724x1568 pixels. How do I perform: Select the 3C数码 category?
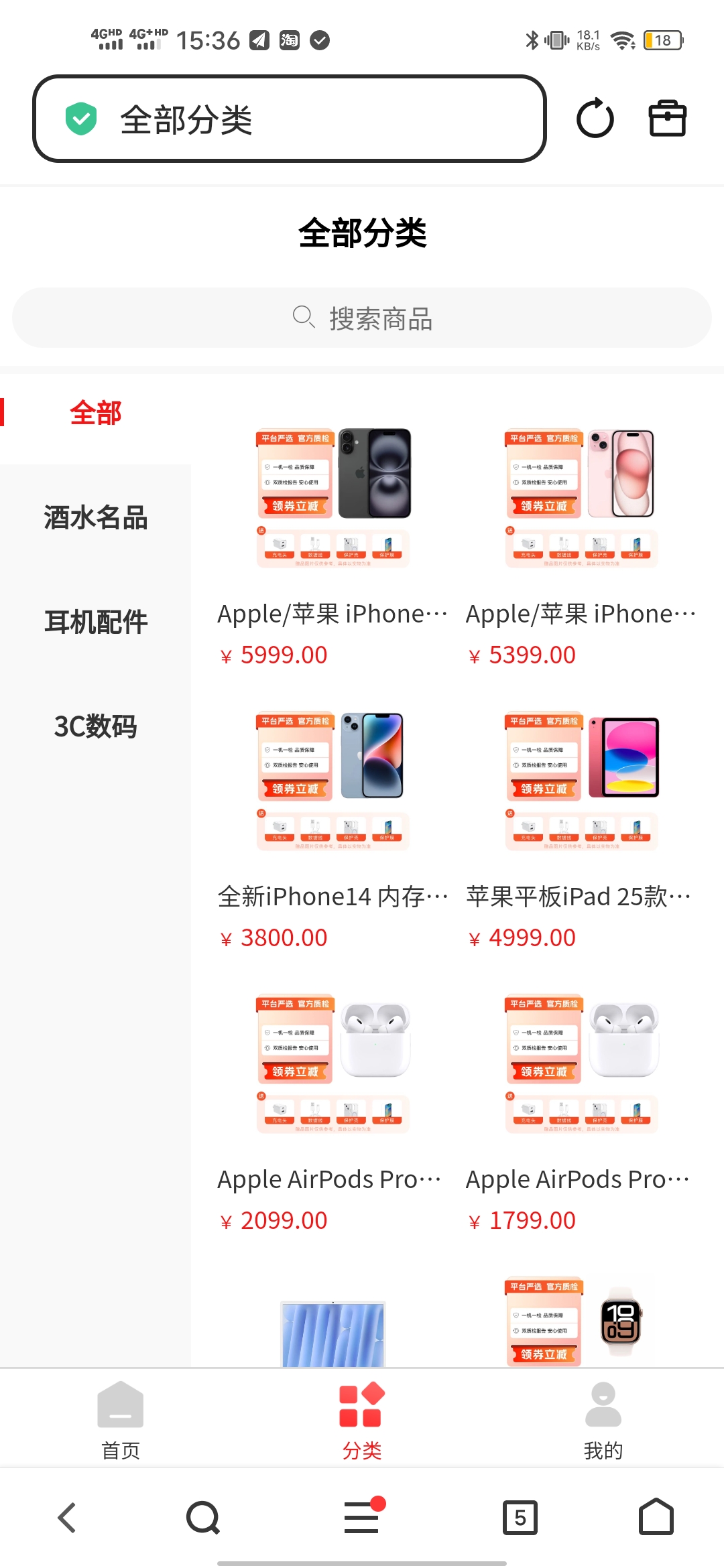tap(95, 726)
